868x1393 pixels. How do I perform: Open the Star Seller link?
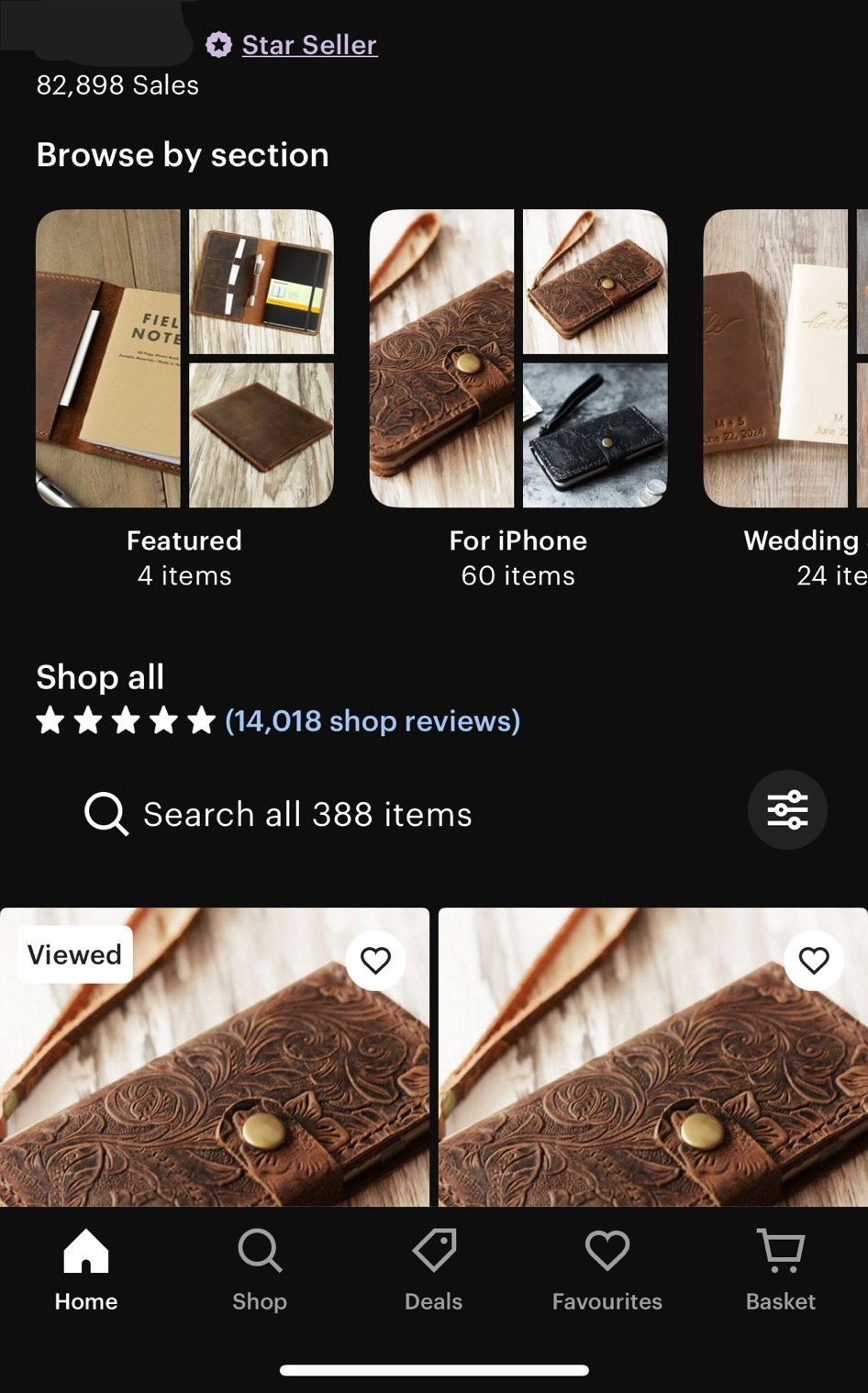tap(308, 45)
